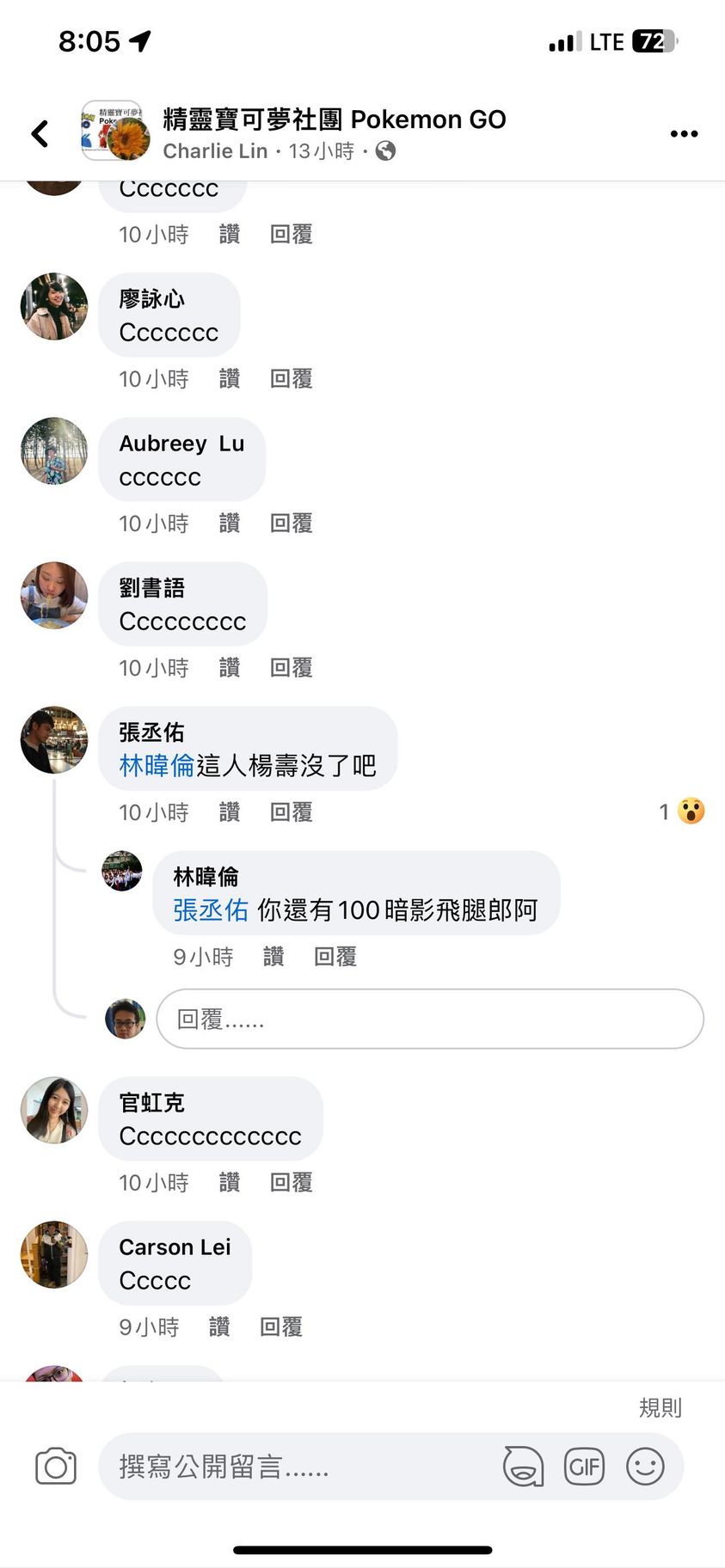Open the emoji picker
This screenshot has height=1568, width=725.
click(645, 1467)
